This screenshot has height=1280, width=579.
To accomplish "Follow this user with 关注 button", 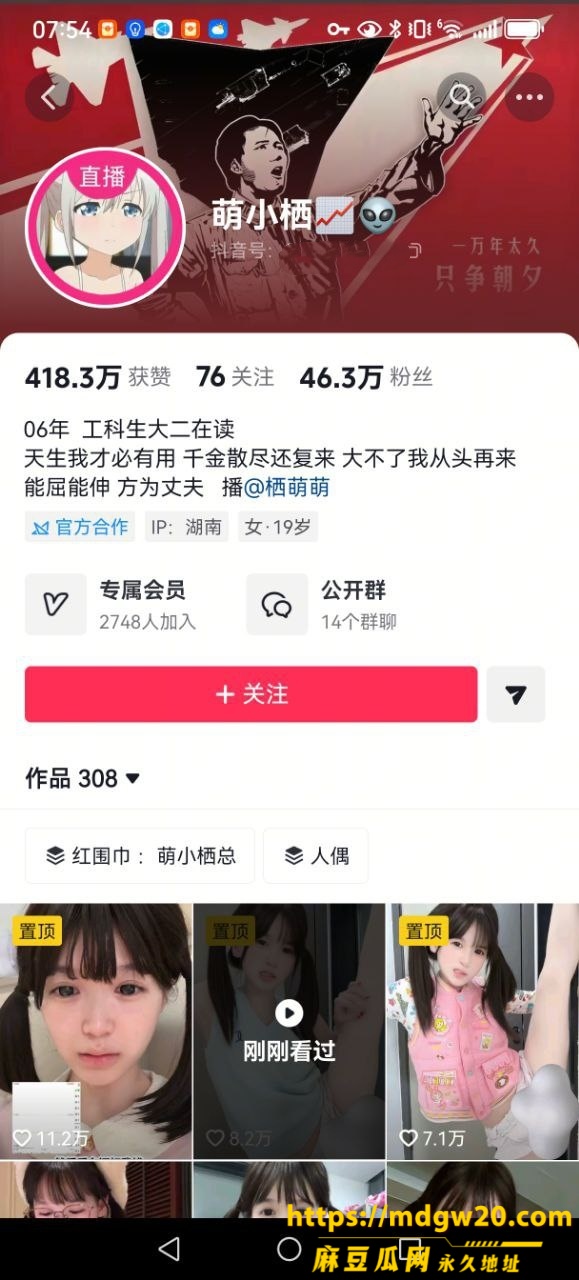I will pos(251,694).
